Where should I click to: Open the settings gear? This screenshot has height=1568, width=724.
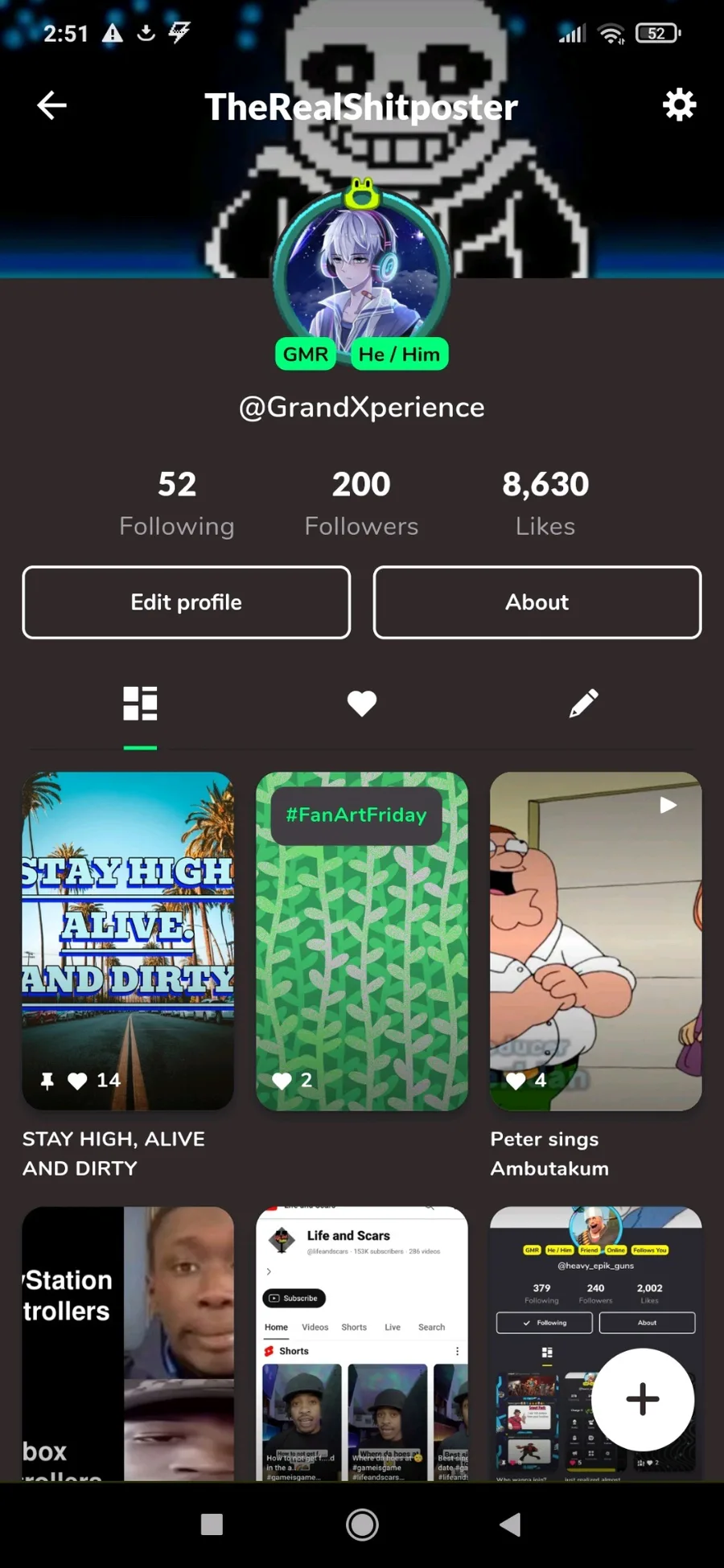679,105
